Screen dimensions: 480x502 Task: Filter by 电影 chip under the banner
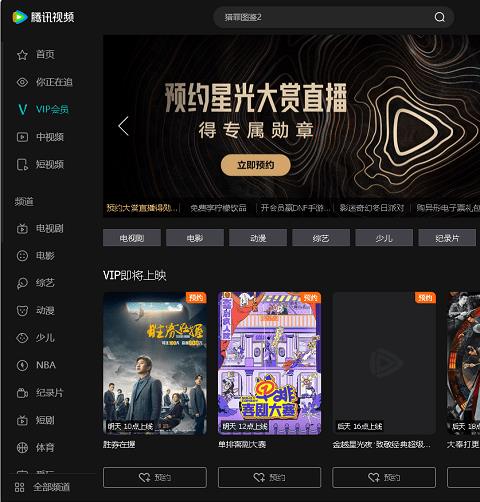point(195,238)
